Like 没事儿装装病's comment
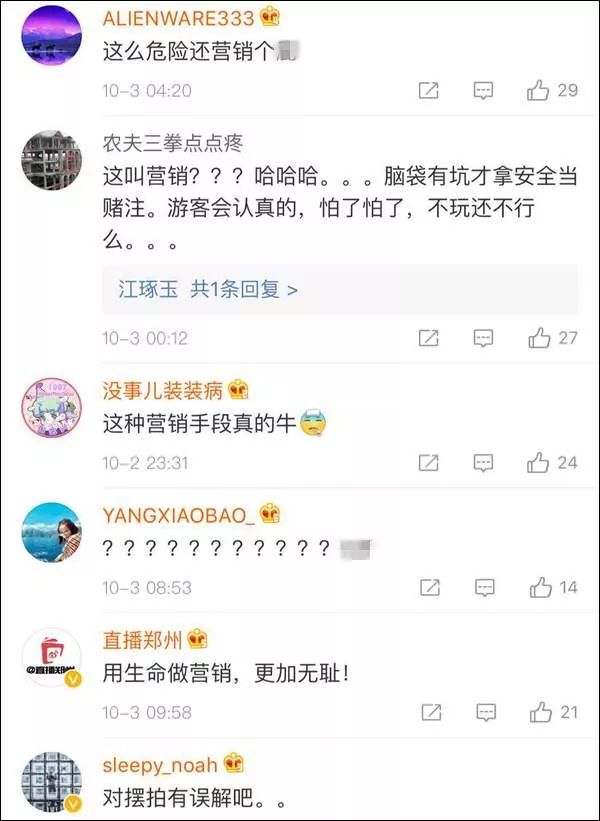Image resolution: width=600 pixels, height=821 pixels. (x=539, y=462)
